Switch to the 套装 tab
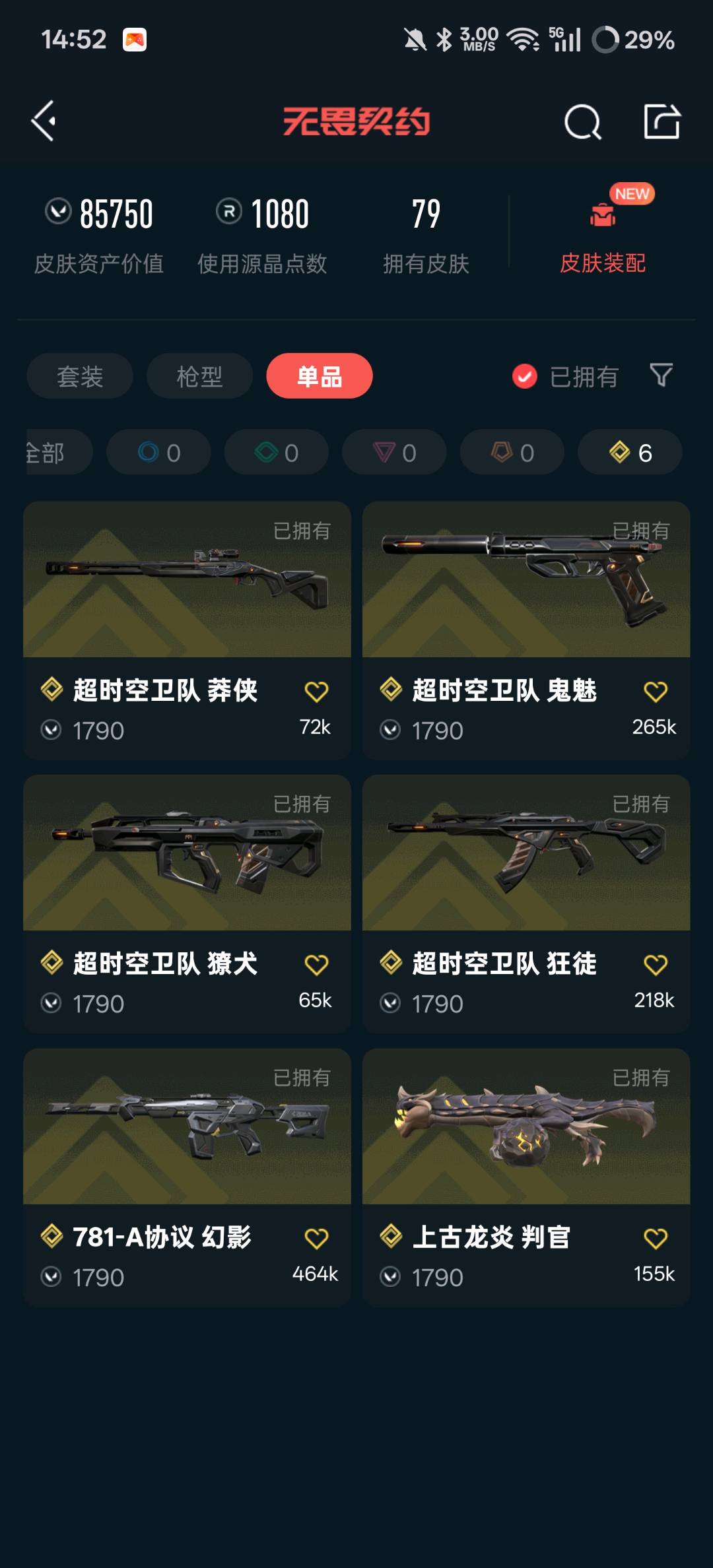This screenshot has width=713, height=1568. point(80,376)
